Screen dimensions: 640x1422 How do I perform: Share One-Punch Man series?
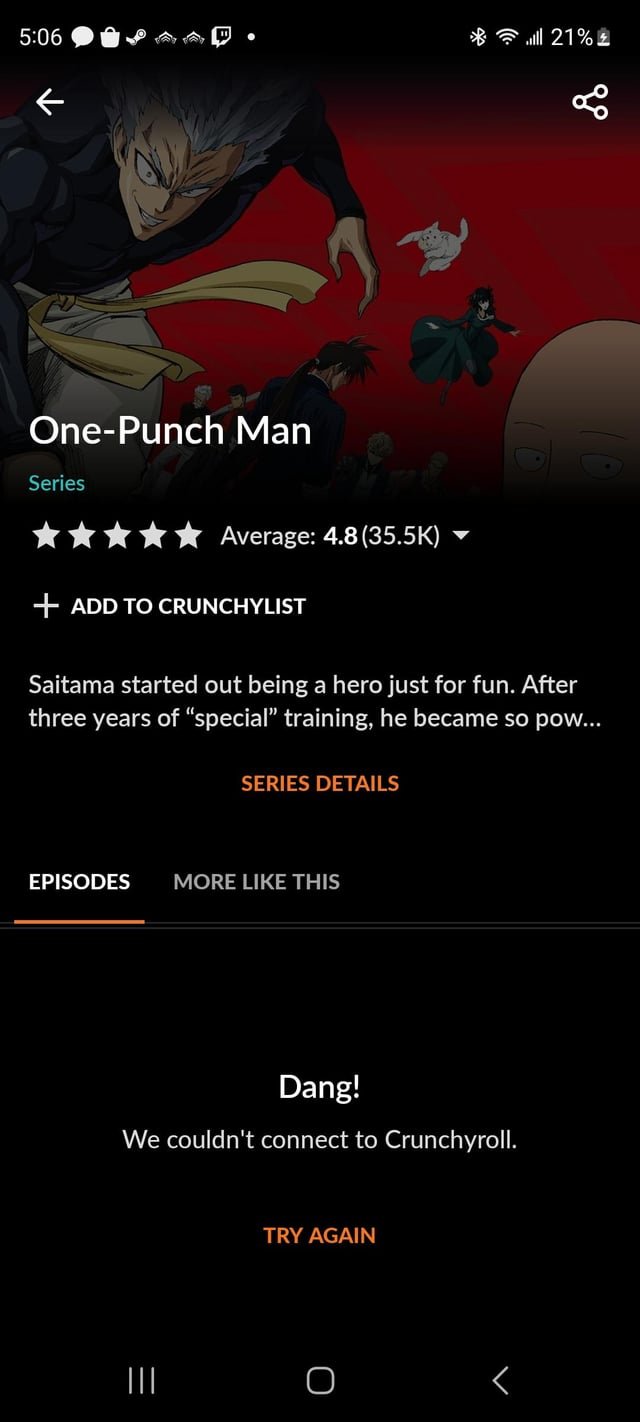589,102
